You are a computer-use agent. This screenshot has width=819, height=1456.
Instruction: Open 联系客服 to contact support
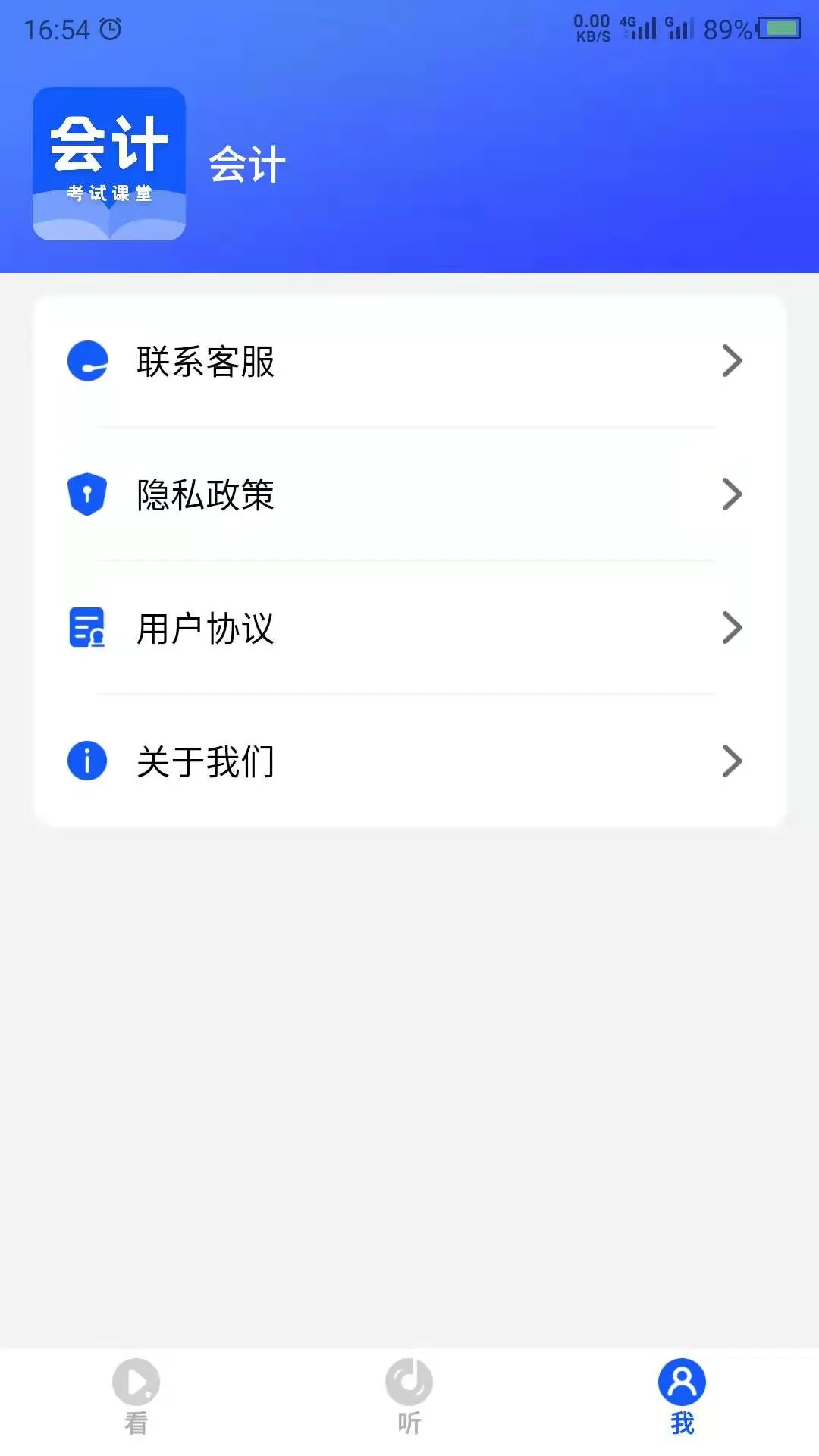click(x=205, y=362)
